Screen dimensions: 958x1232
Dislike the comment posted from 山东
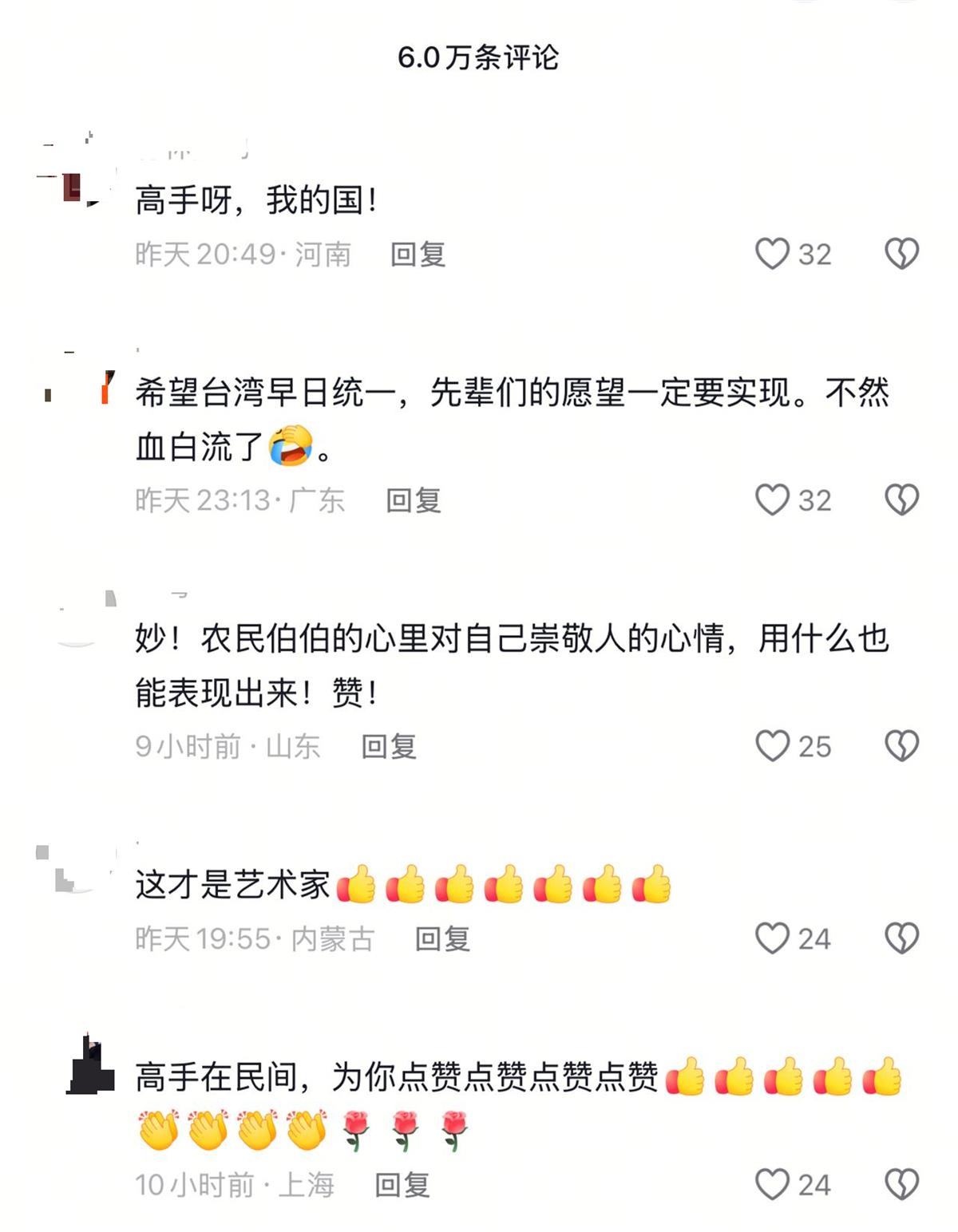click(901, 746)
